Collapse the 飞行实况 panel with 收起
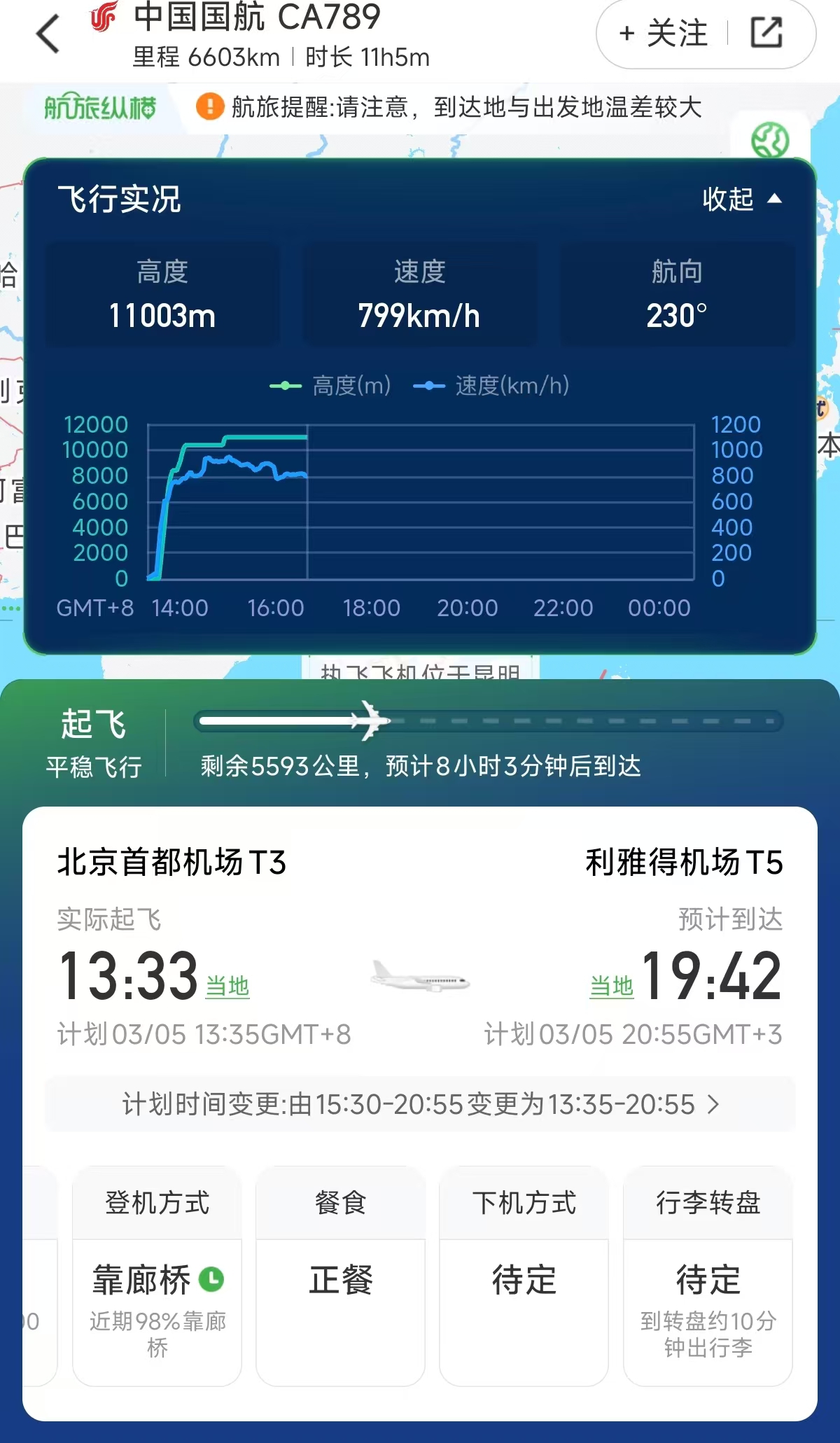This screenshot has width=840, height=1443. (x=741, y=200)
